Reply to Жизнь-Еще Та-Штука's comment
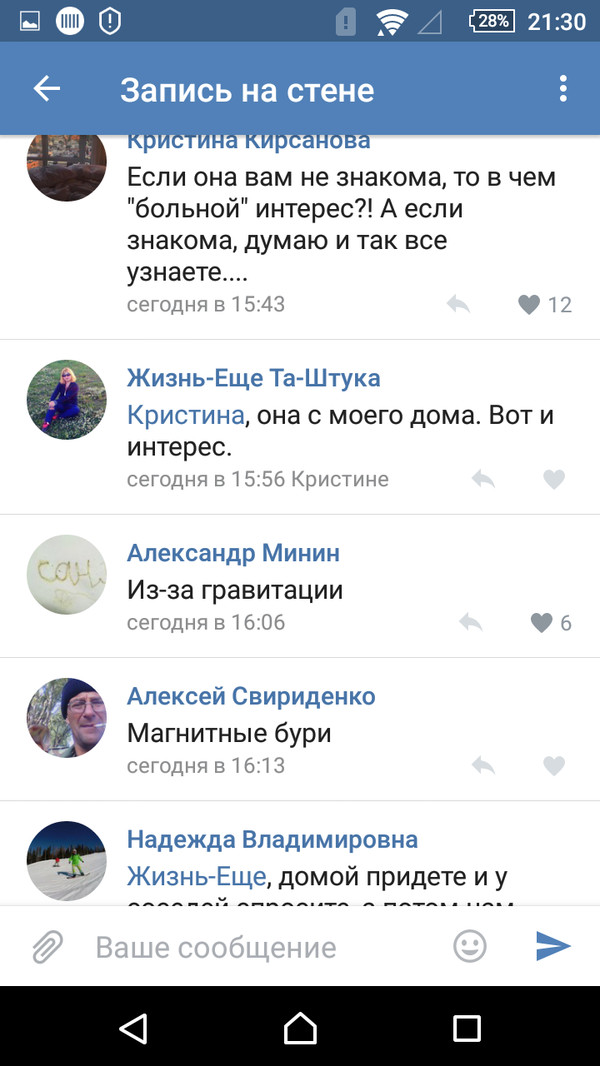The height and width of the screenshot is (1066, 600). tap(483, 480)
